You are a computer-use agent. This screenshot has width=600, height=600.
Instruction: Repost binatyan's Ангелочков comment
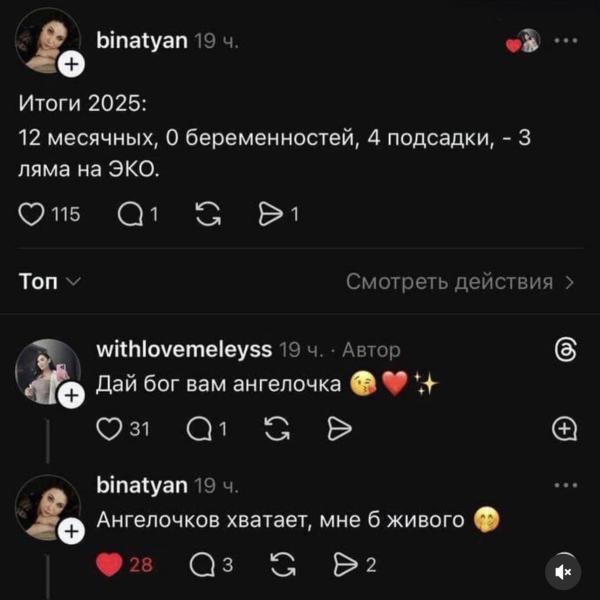pyautogui.click(x=283, y=564)
